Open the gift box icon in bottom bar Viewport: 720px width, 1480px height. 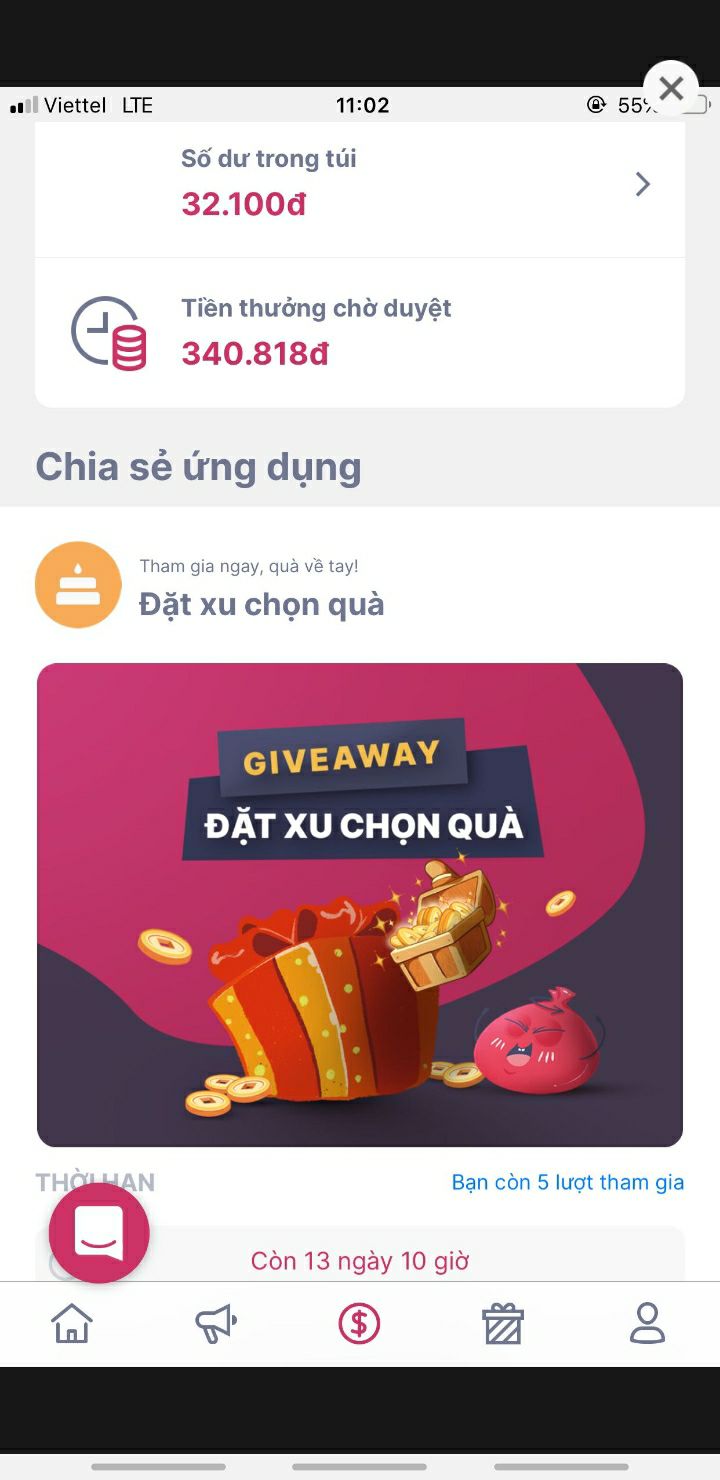point(503,1322)
